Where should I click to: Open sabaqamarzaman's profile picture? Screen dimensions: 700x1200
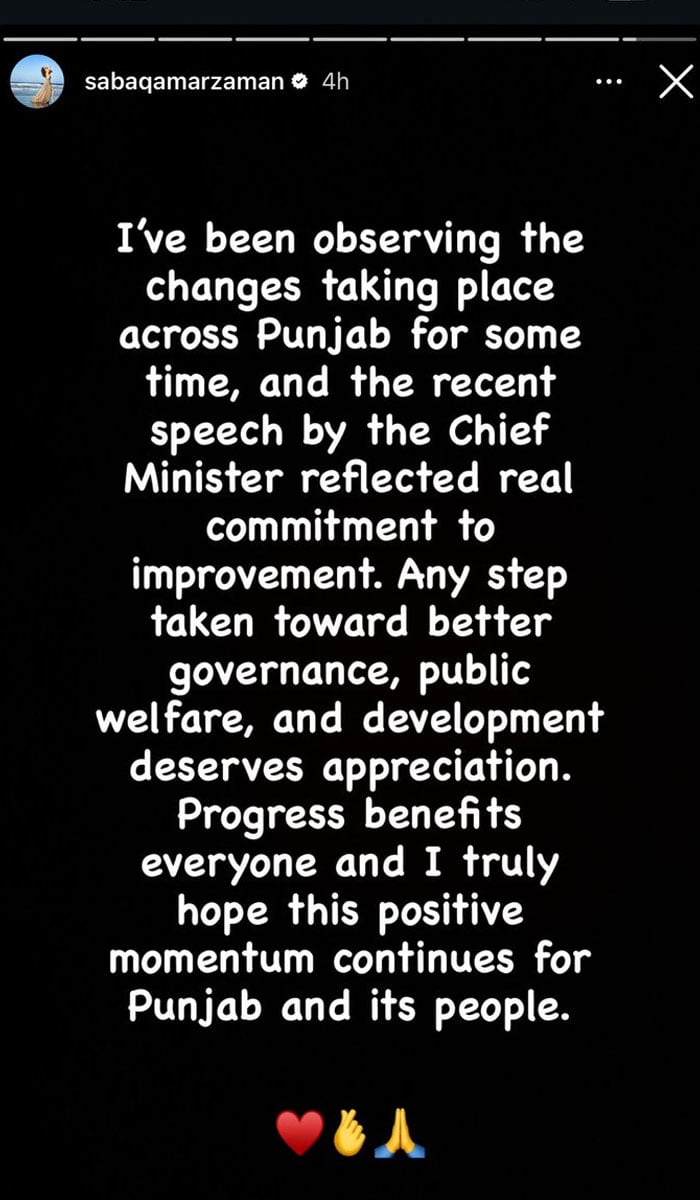tap(39, 83)
